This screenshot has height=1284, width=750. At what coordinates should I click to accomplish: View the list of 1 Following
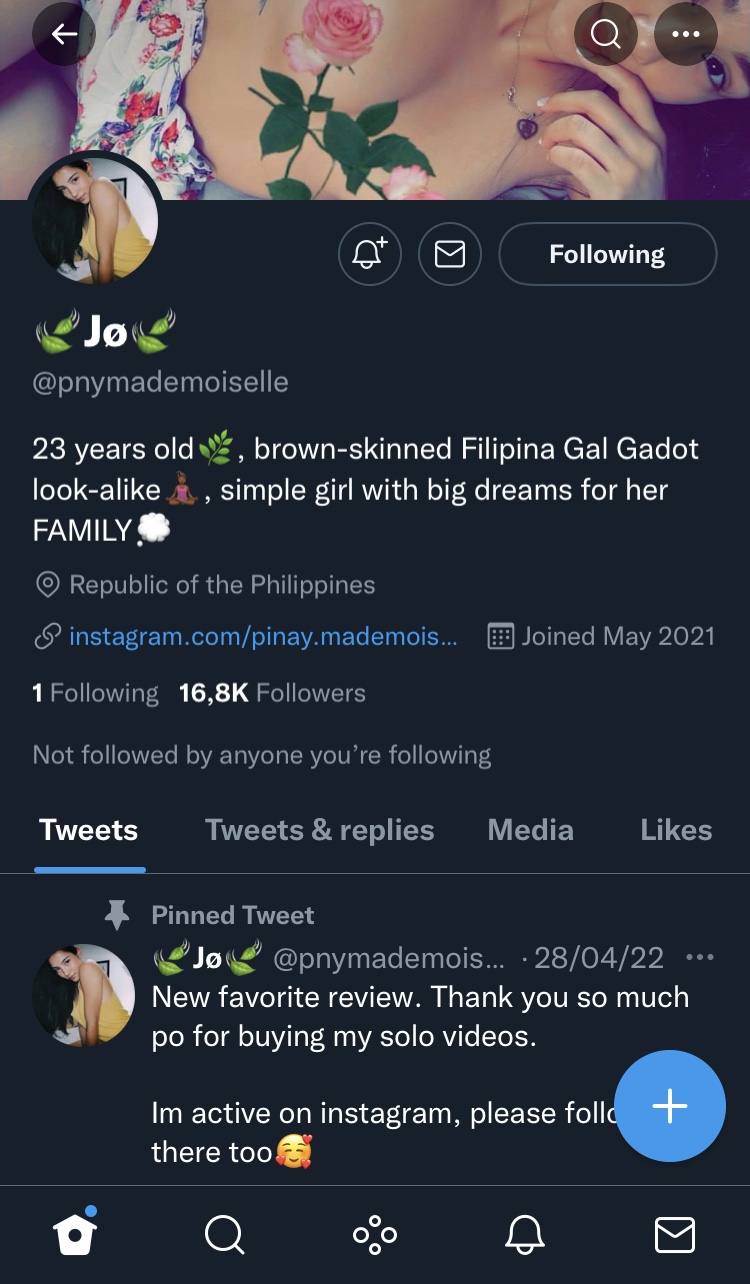(96, 693)
